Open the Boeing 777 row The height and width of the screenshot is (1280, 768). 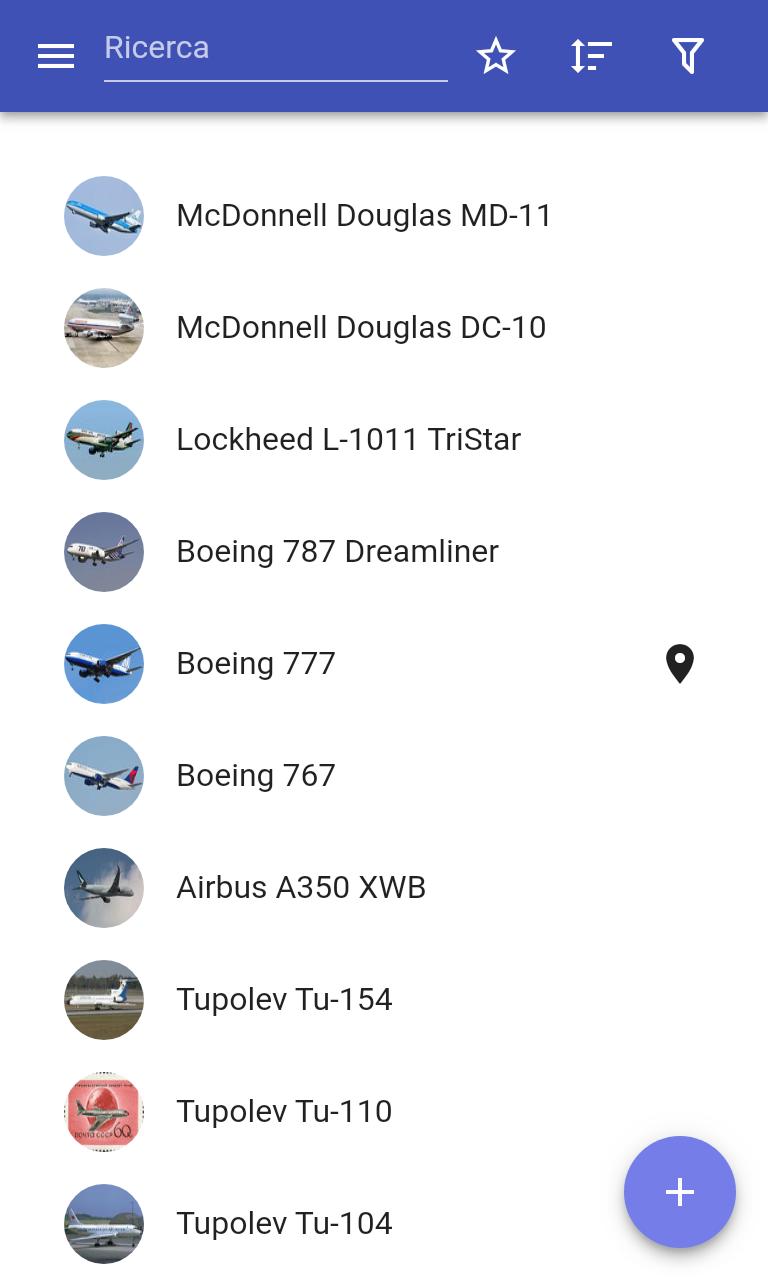[x=384, y=664]
